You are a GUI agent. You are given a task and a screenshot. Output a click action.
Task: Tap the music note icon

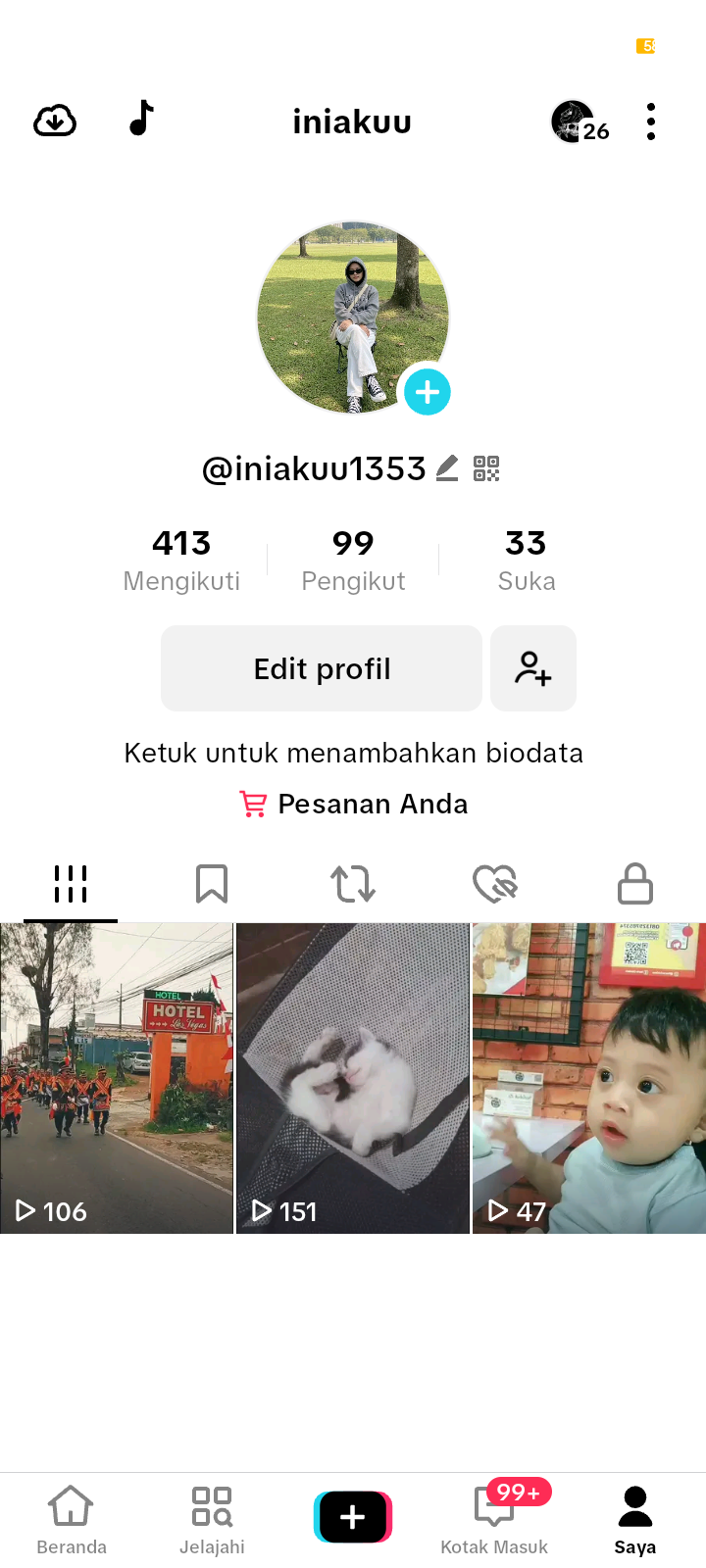click(142, 119)
